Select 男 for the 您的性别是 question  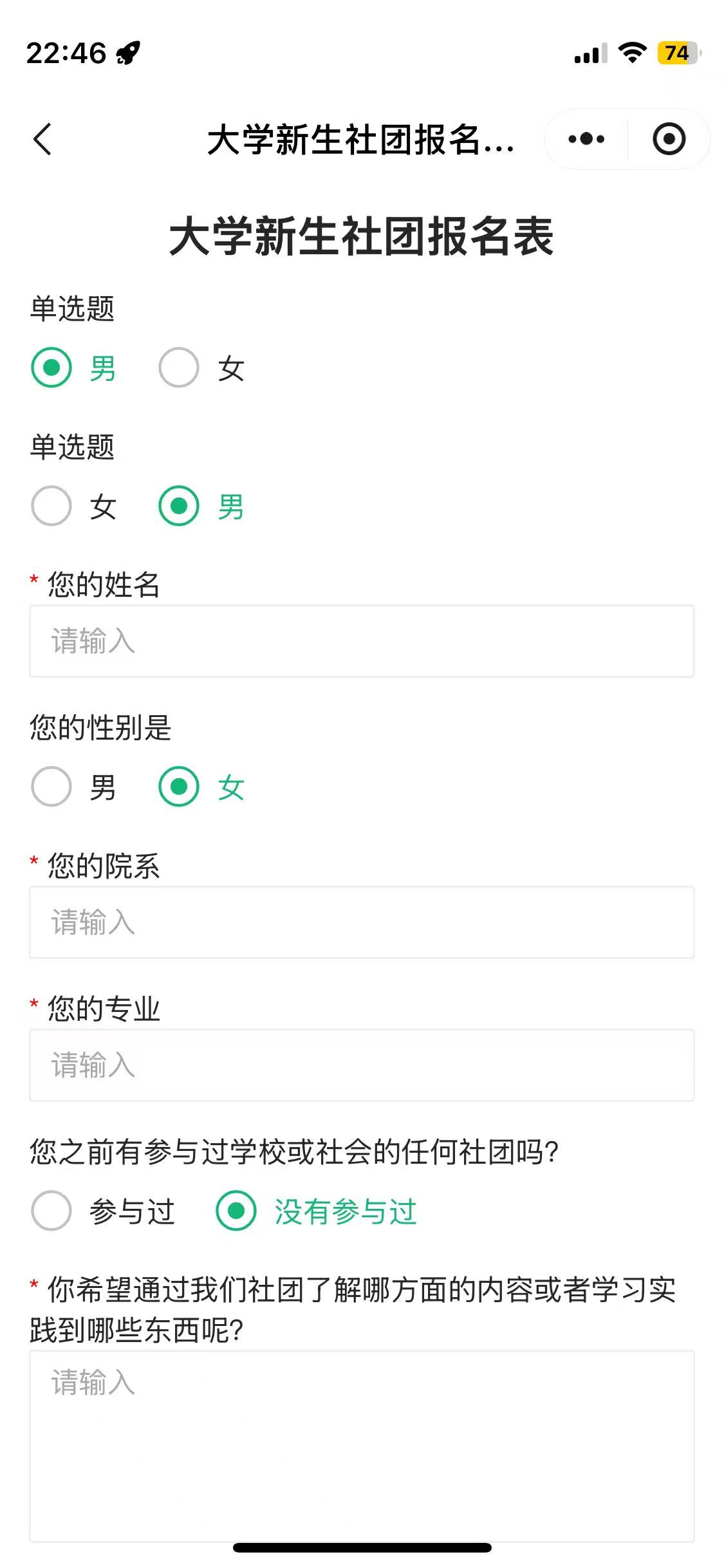[x=51, y=786]
